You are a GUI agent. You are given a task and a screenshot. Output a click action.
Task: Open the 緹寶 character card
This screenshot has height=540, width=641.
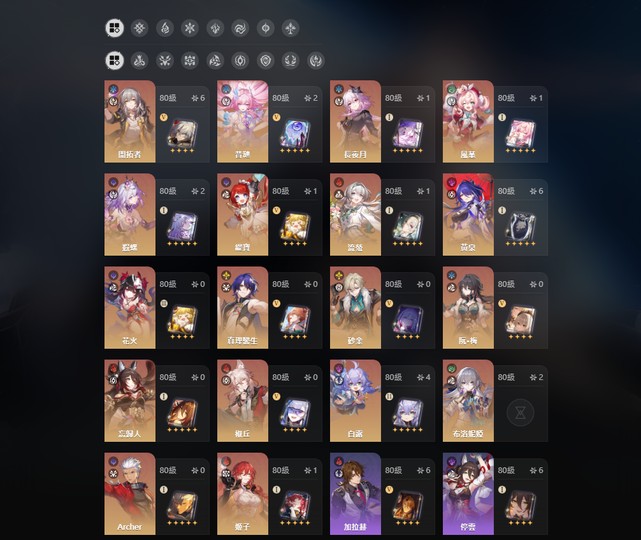click(242, 214)
